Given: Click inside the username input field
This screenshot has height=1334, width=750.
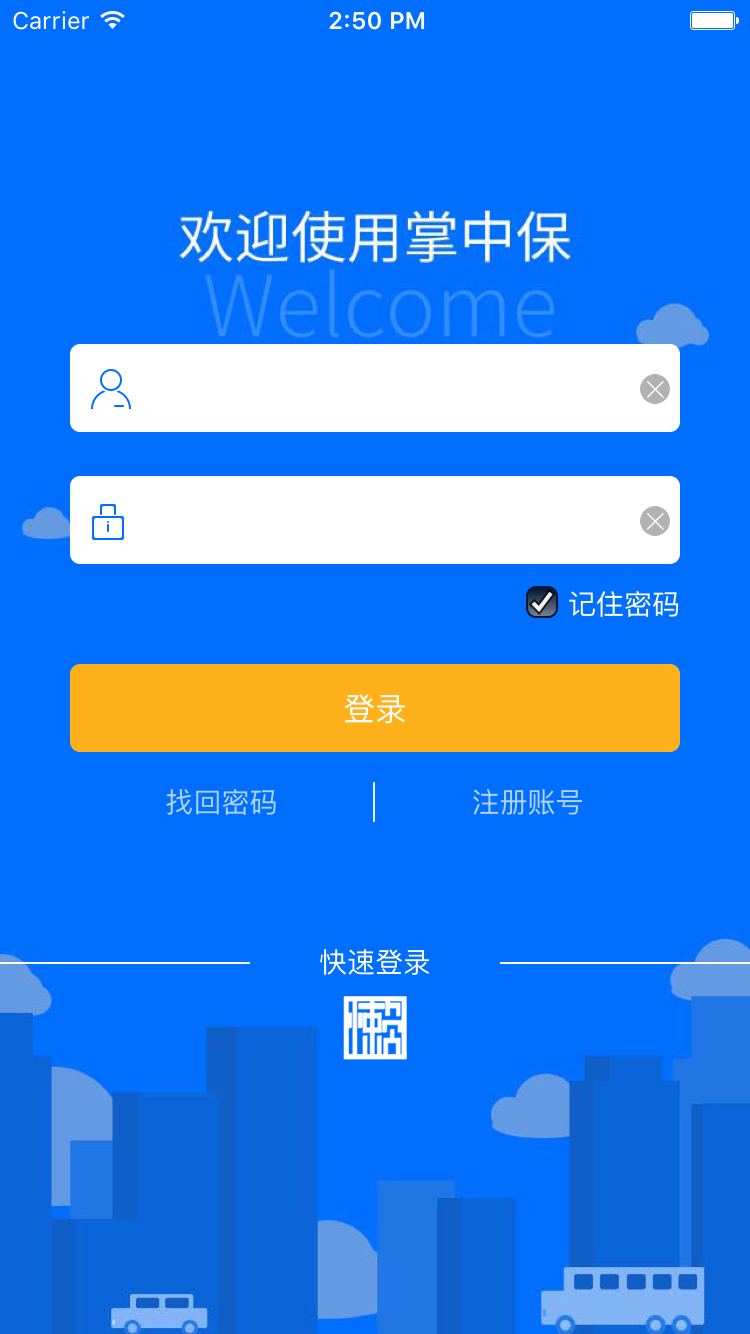Looking at the screenshot, I should tap(380, 389).
